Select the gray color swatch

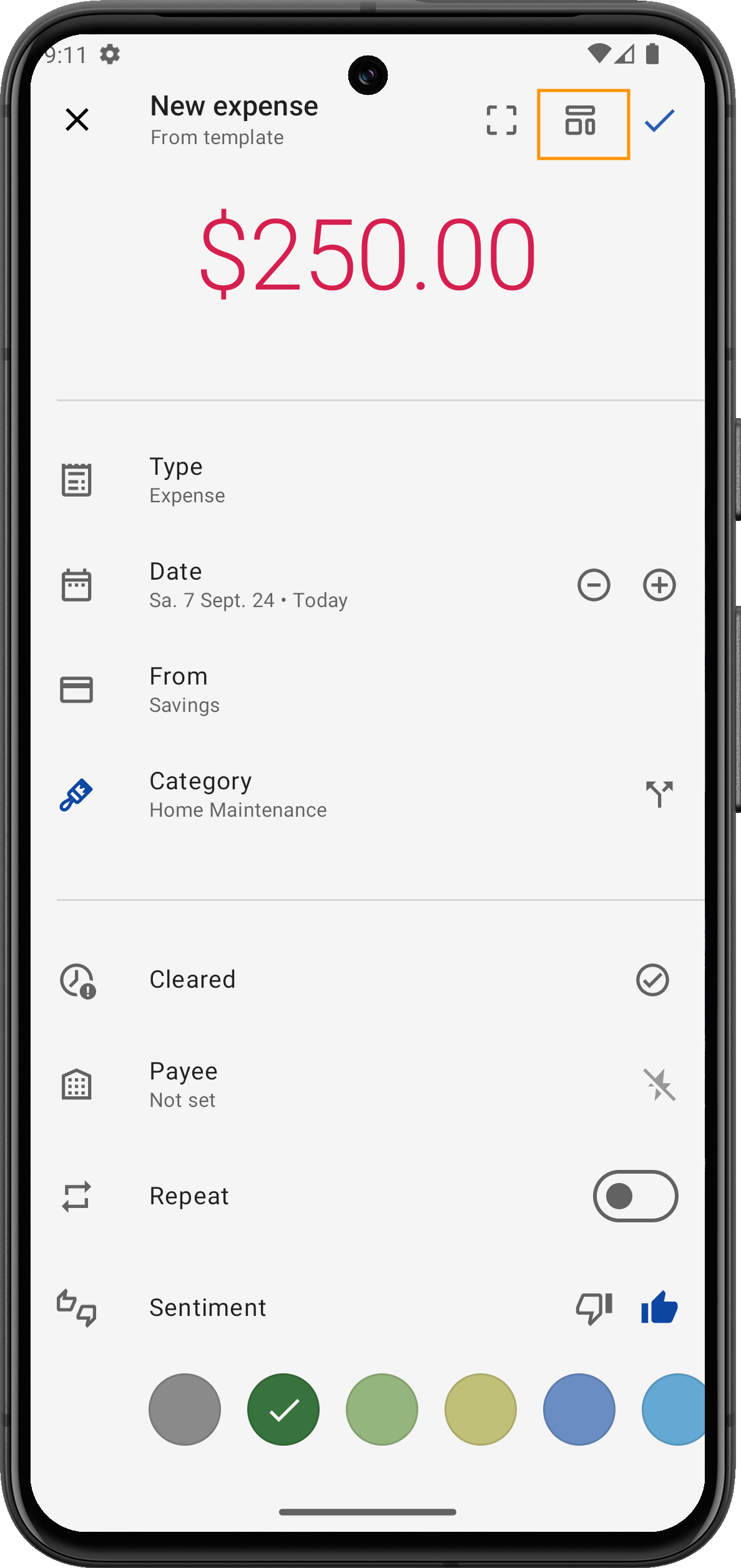tap(185, 1410)
